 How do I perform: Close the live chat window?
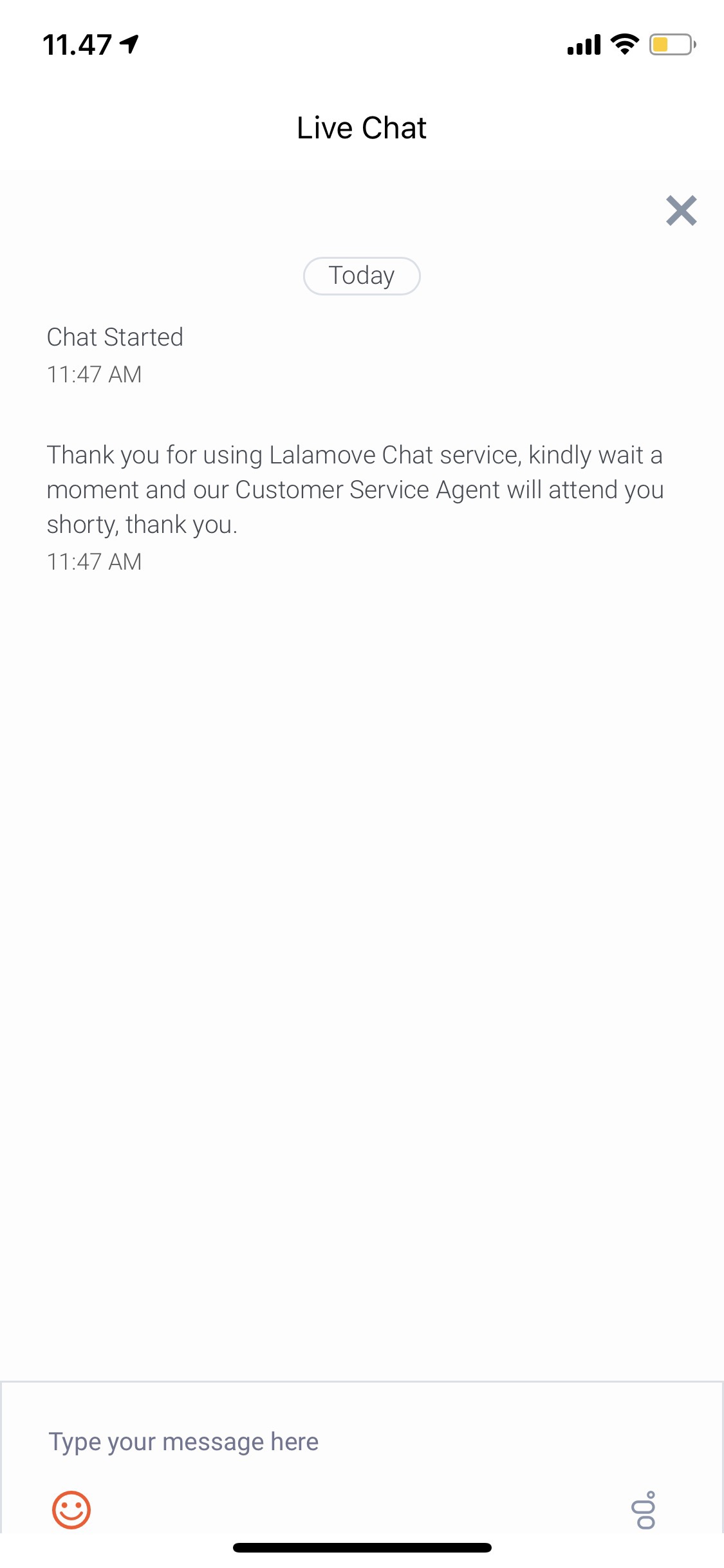(x=681, y=211)
